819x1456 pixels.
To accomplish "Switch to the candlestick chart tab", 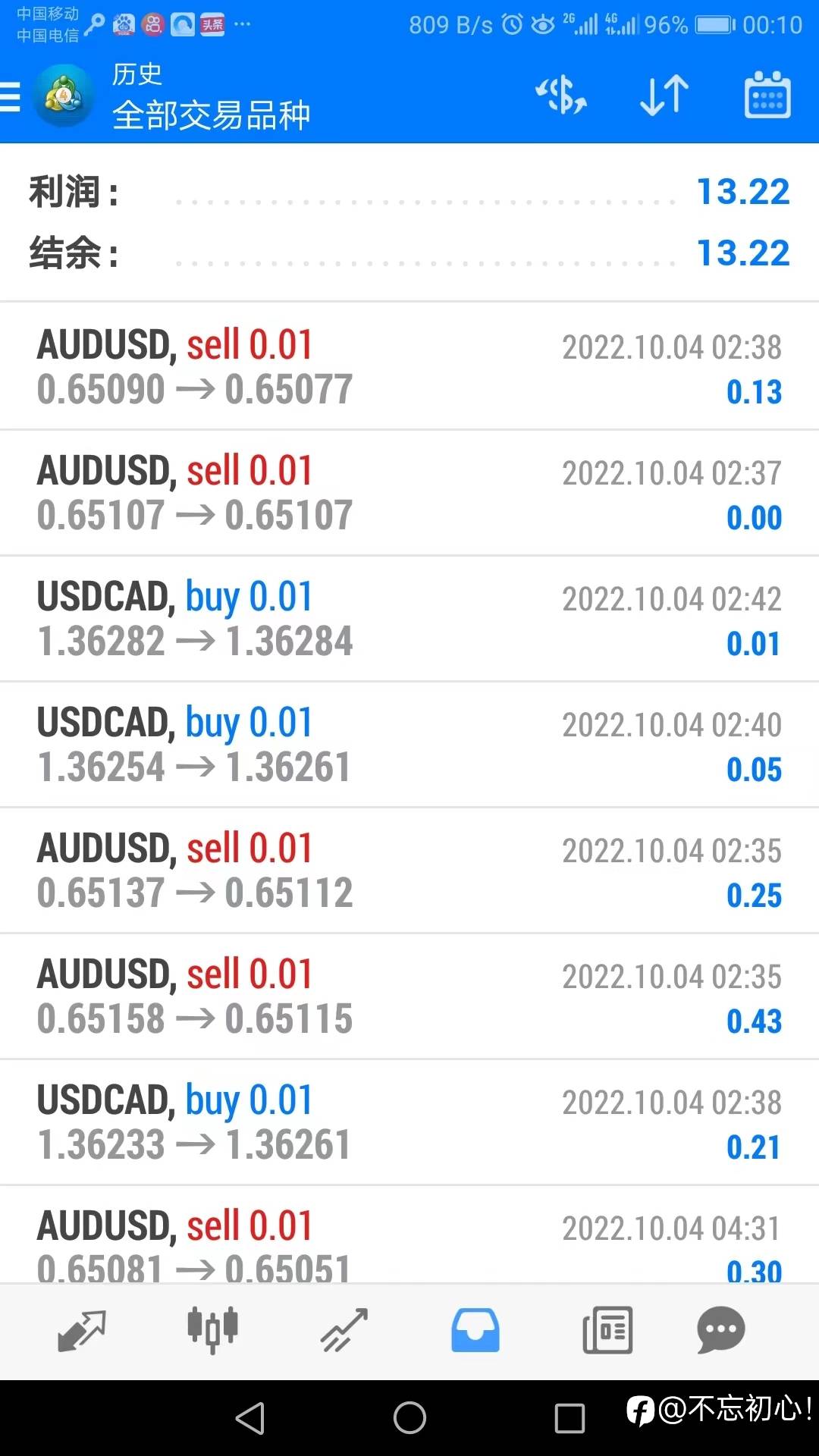I will [x=212, y=1330].
